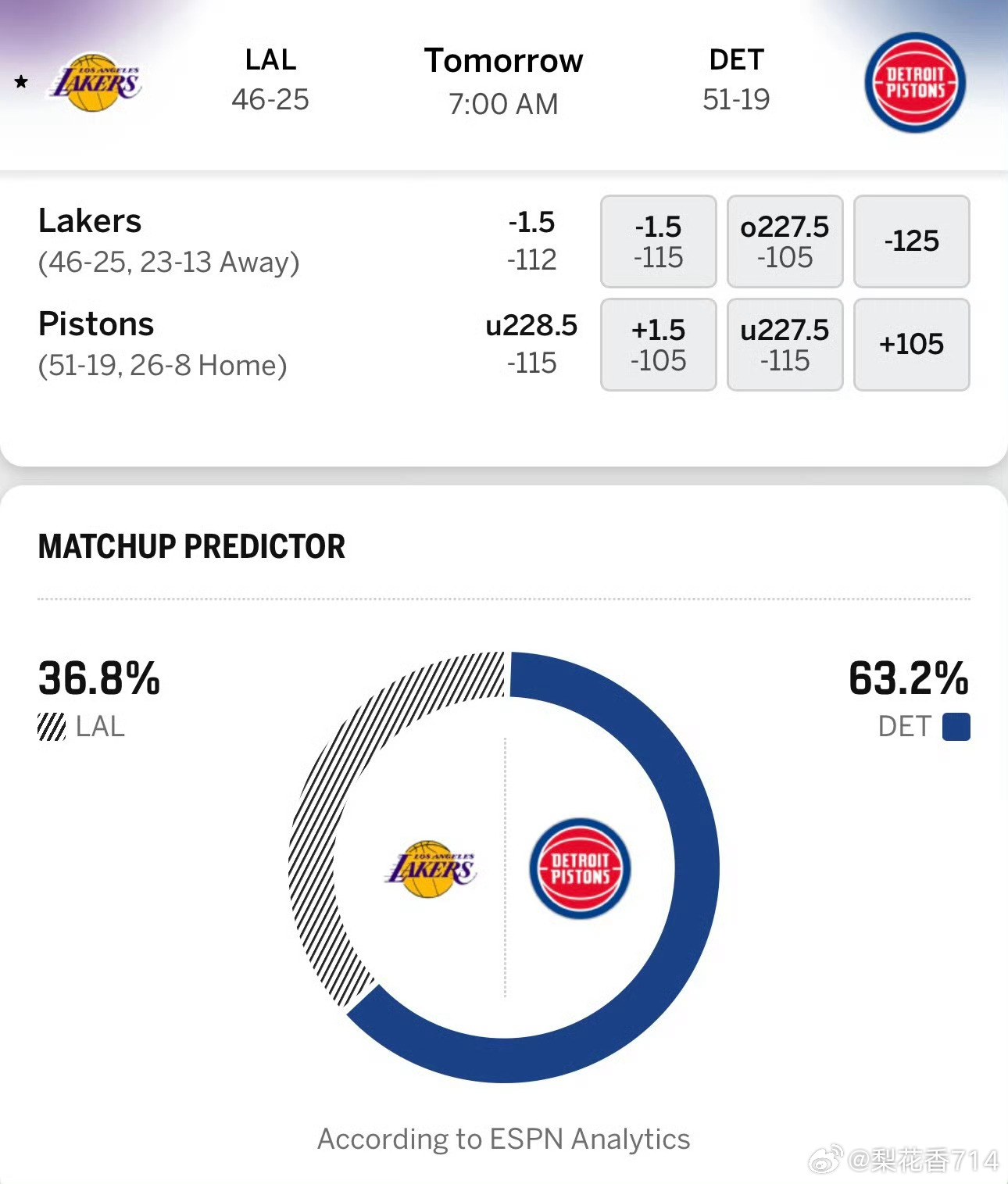
Task: Select the Lakers -1.5 -115 spread bet
Action: tap(658, 241)
